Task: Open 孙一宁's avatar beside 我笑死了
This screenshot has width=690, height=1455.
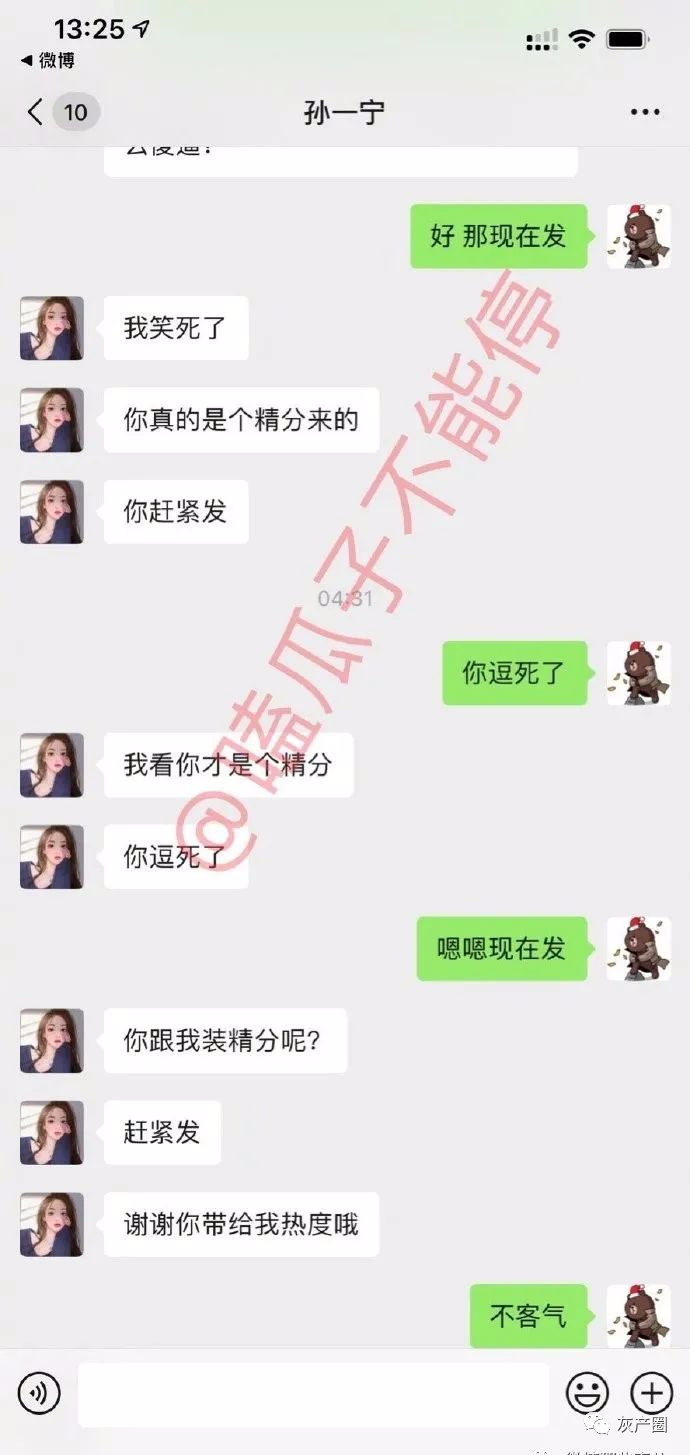Action: point(52,328)
